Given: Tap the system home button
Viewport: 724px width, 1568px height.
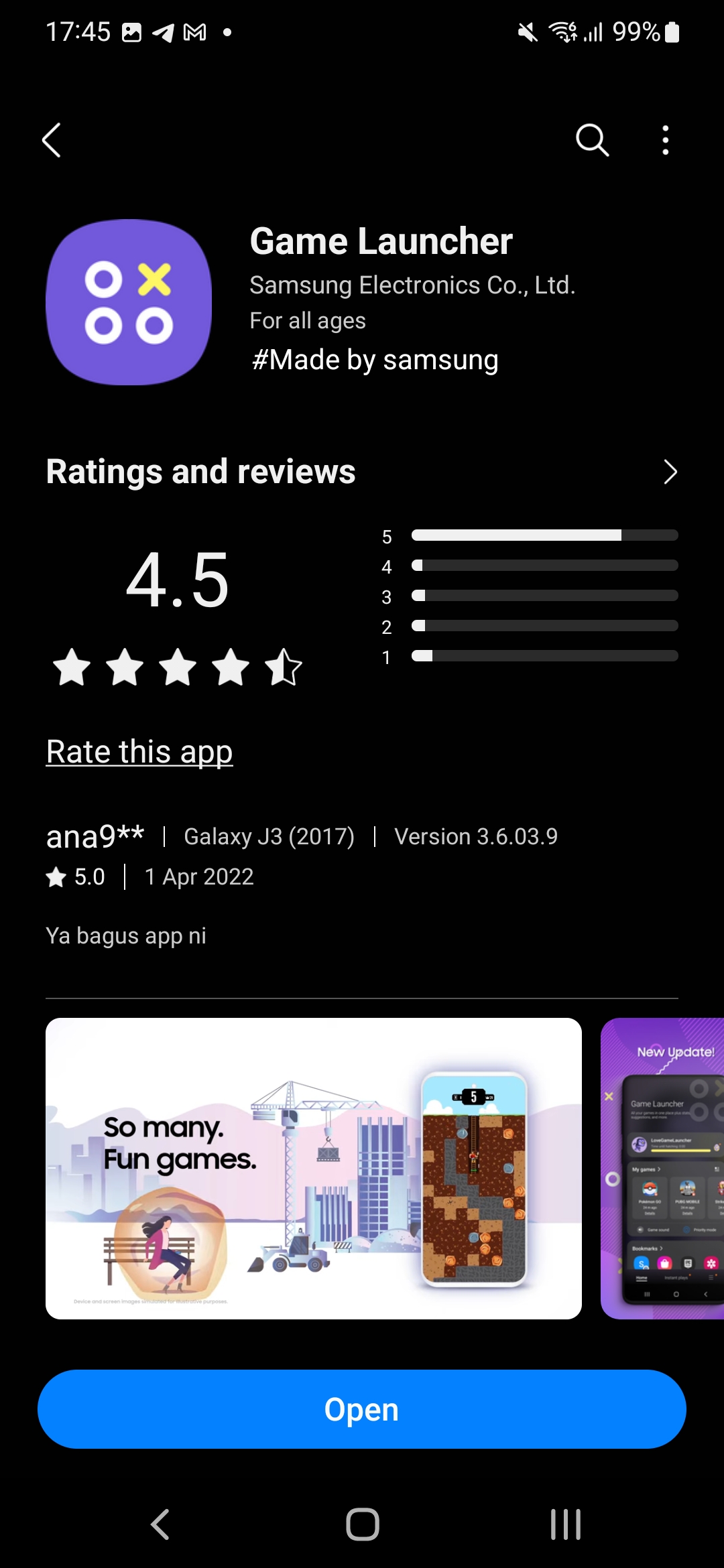Looking at the screenshot, I should tap(363, 1524).
